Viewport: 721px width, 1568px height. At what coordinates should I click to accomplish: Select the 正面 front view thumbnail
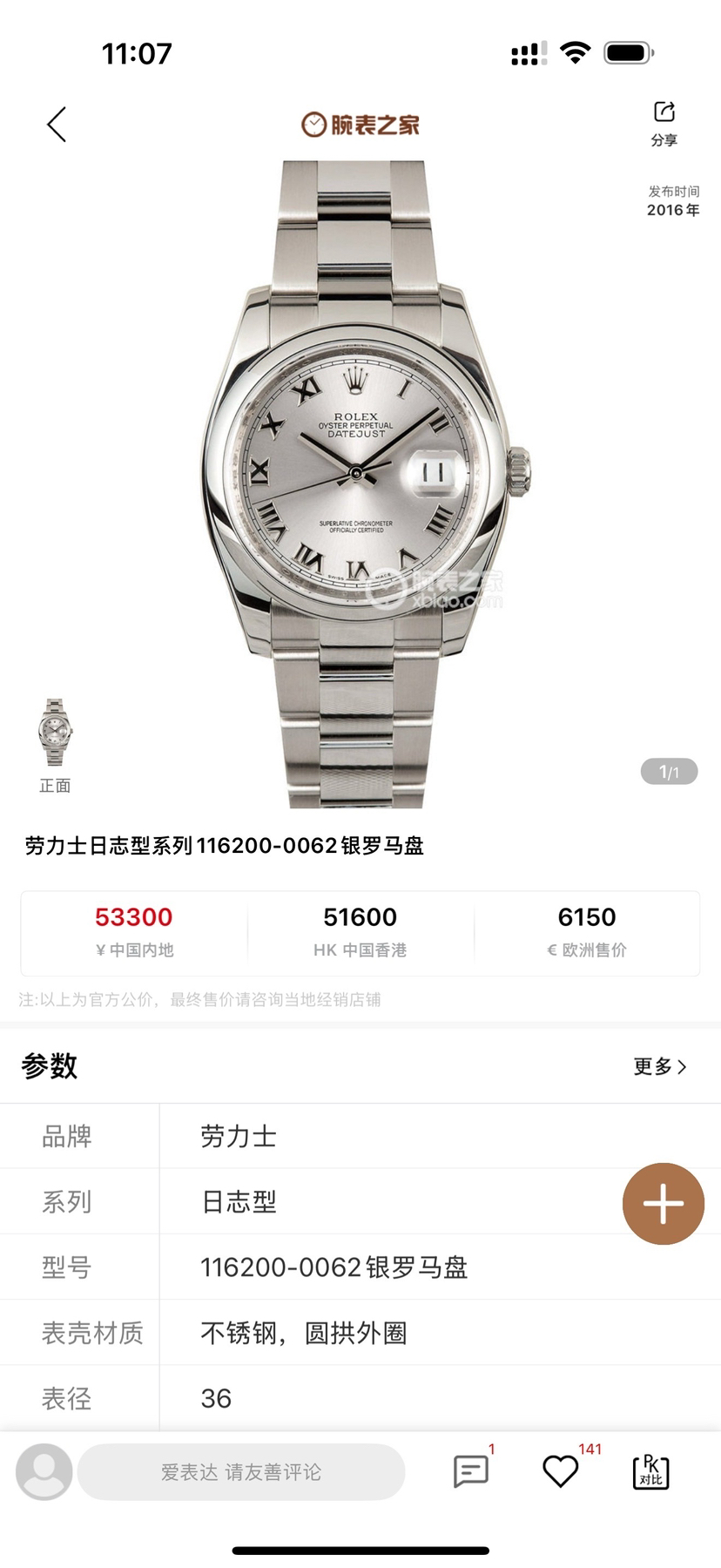[55, 733]
